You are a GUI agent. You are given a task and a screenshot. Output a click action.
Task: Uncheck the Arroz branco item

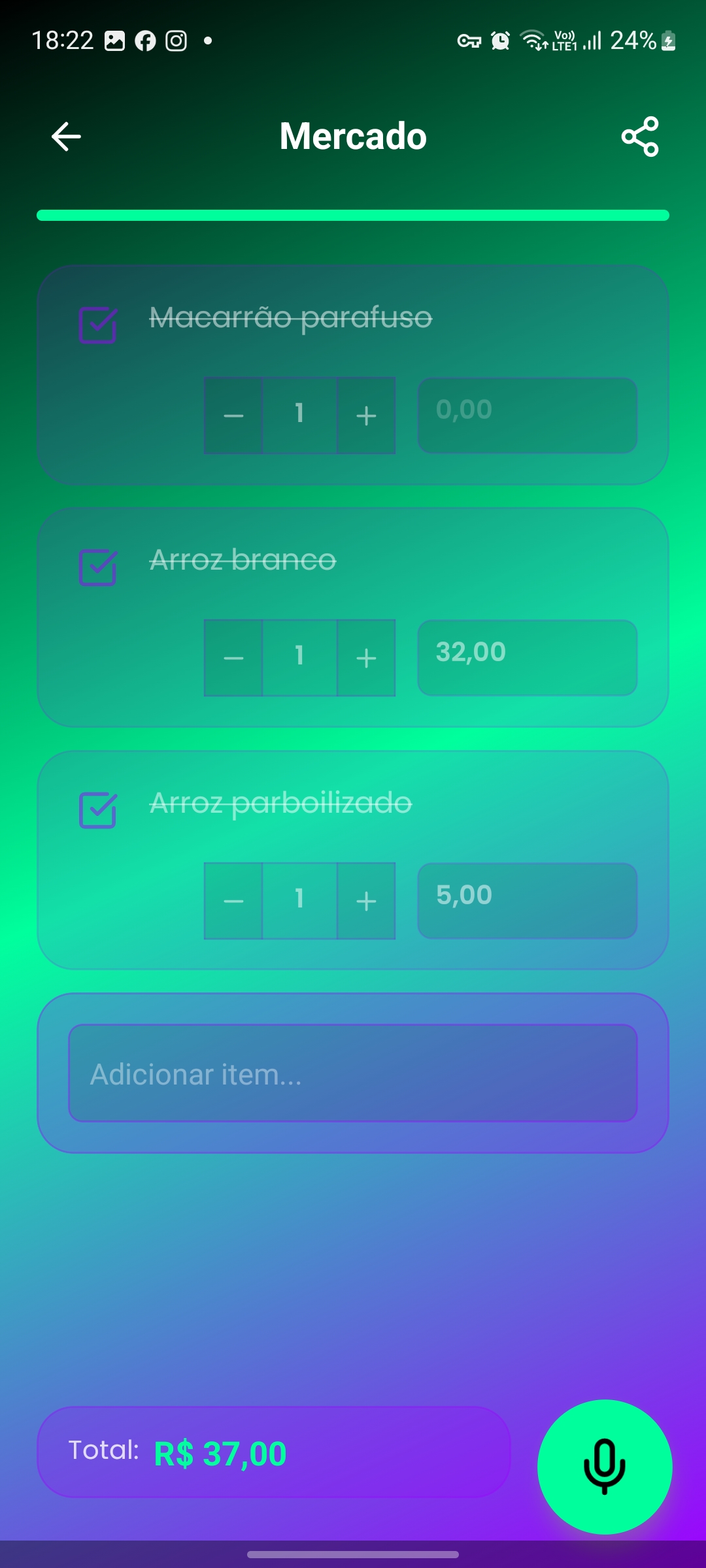click(x=98, y=567)
